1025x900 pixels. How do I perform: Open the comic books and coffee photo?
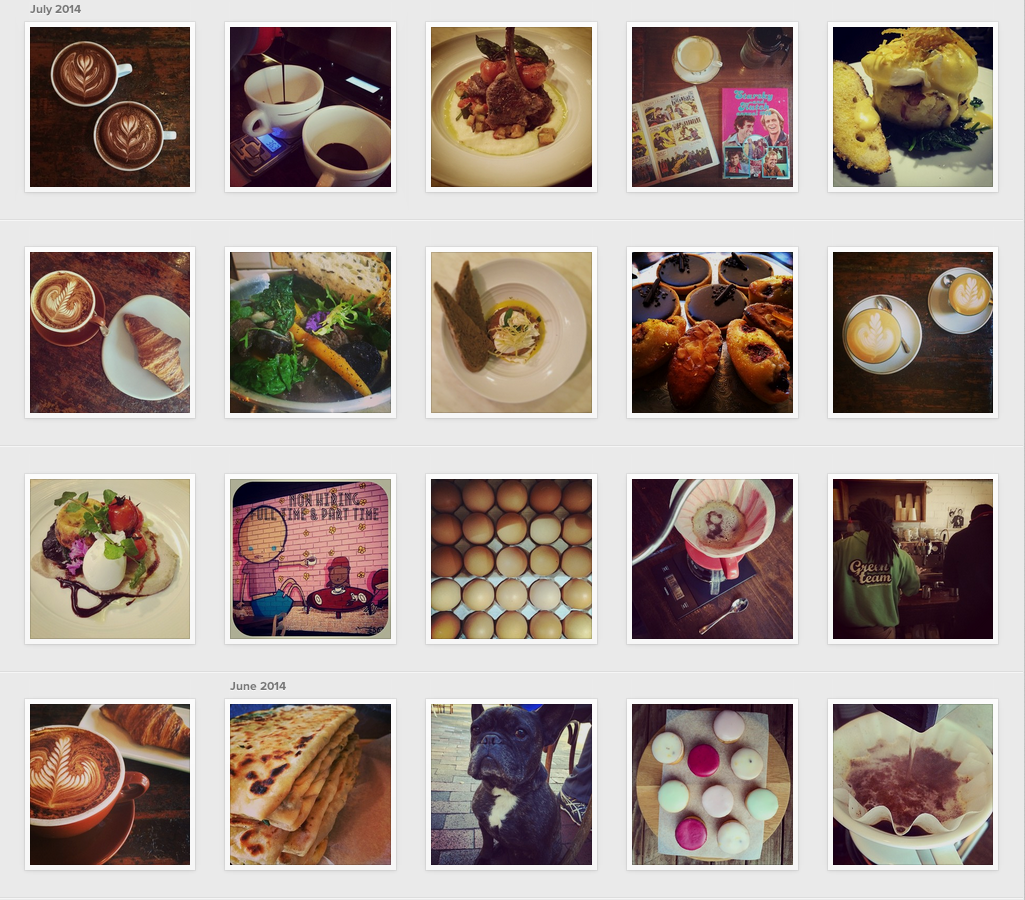point(712,107)
